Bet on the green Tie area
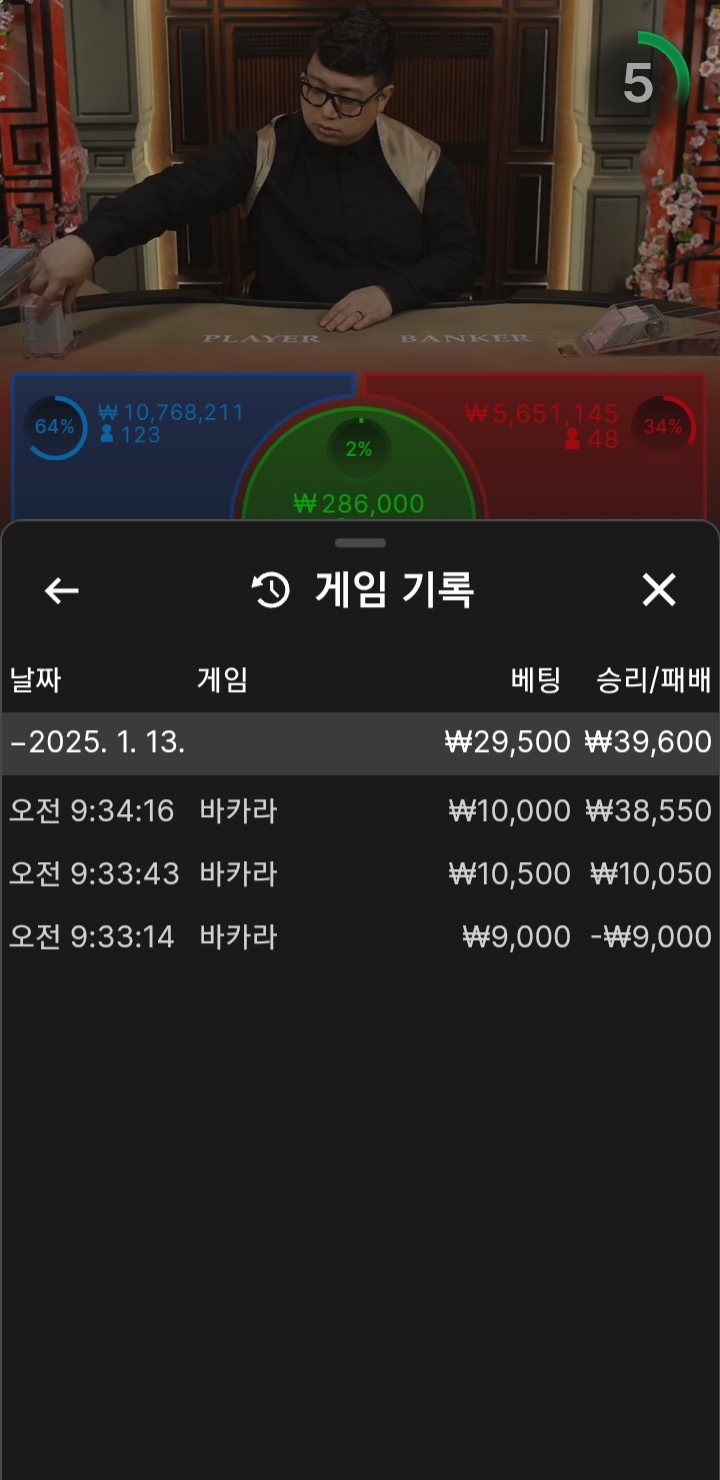The width and height of the screenshot is (720, 1480). tap(359, 470)
